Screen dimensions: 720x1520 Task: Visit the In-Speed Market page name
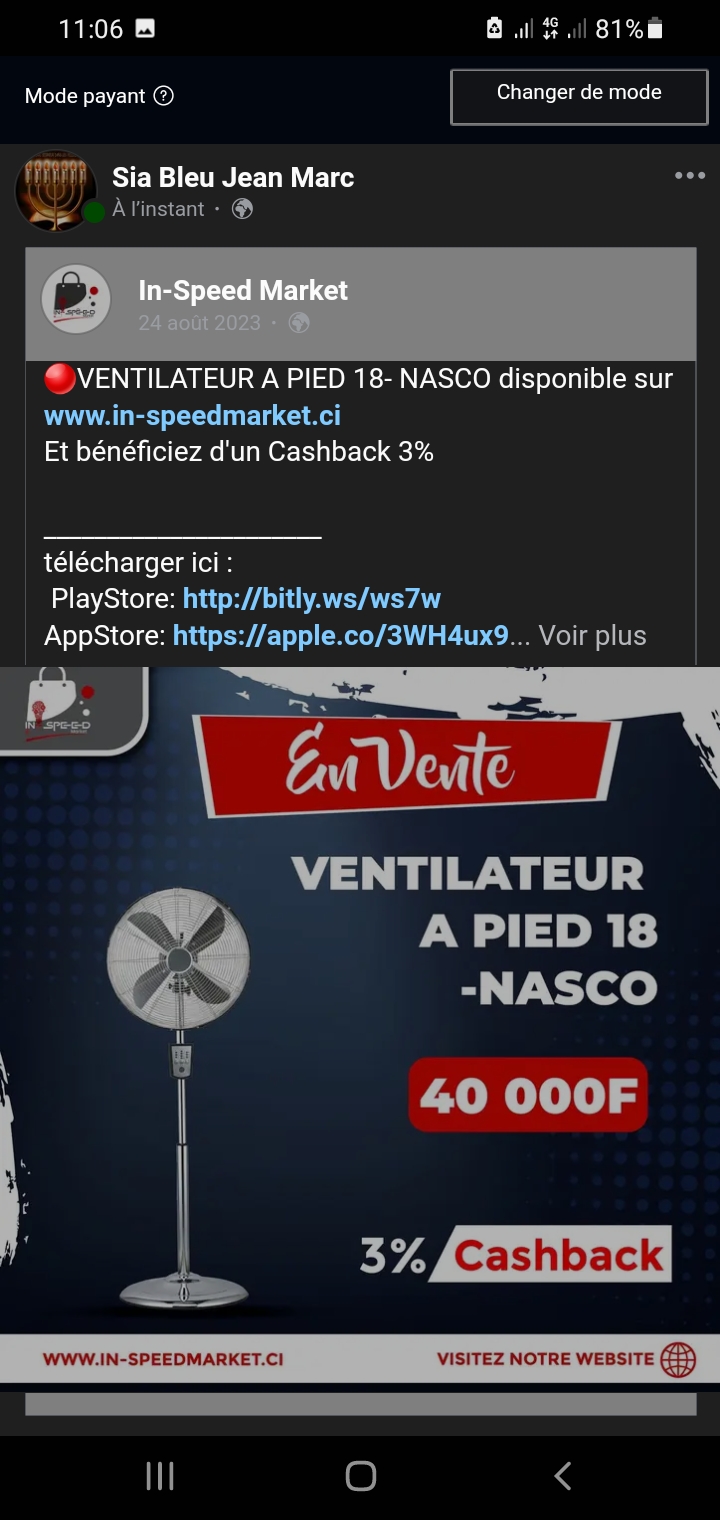click(x=243, y=291)
